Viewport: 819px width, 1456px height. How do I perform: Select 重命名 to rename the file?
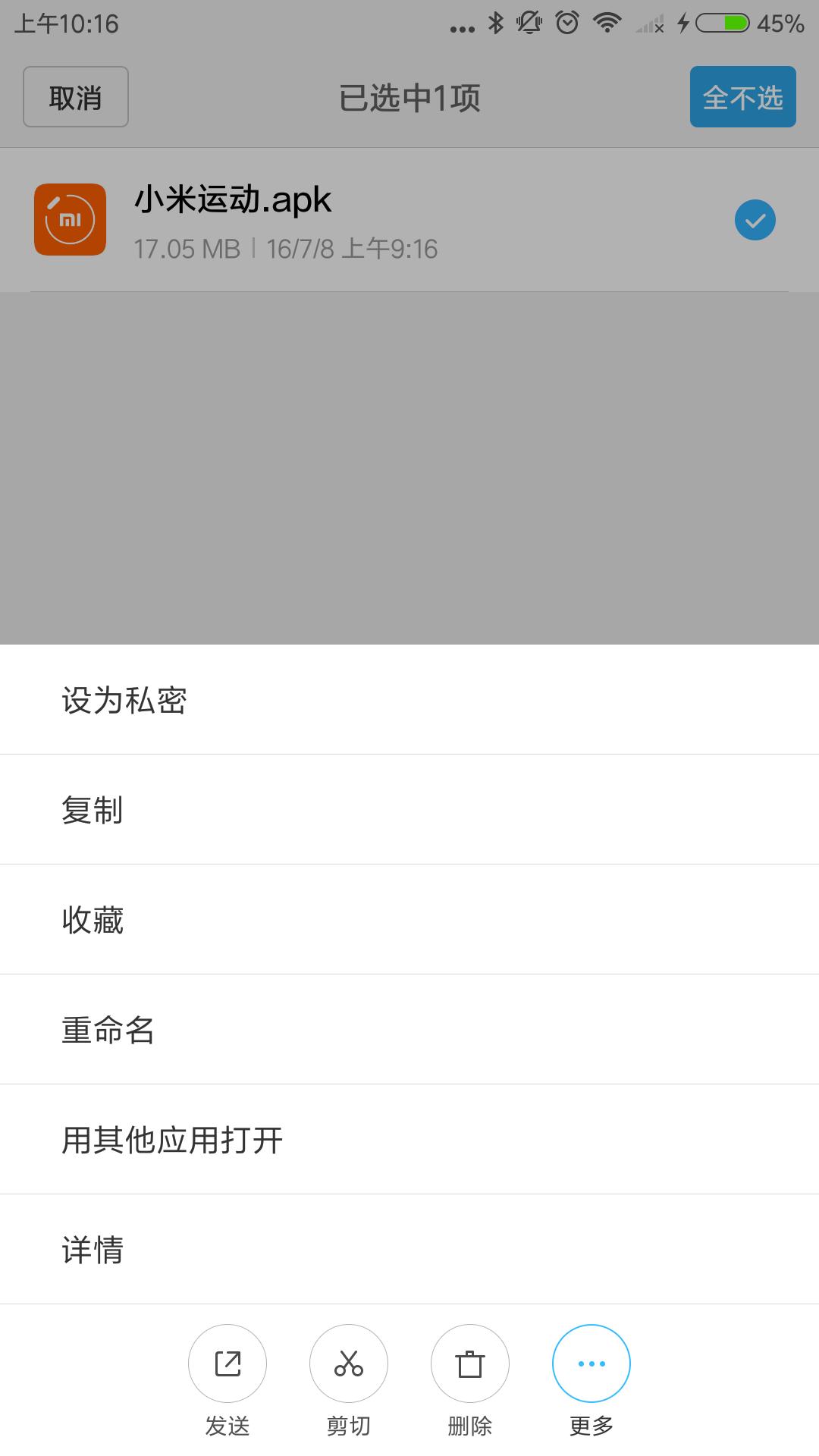409,1029
